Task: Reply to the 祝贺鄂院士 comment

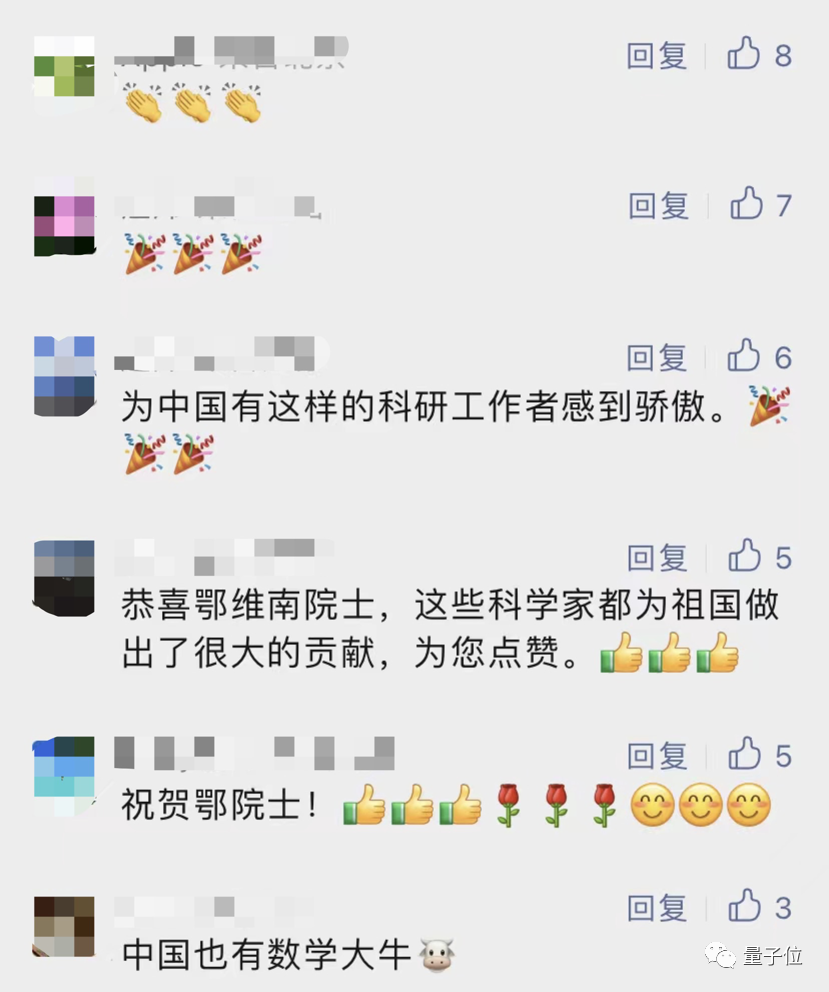Action: tap(657, 756)
